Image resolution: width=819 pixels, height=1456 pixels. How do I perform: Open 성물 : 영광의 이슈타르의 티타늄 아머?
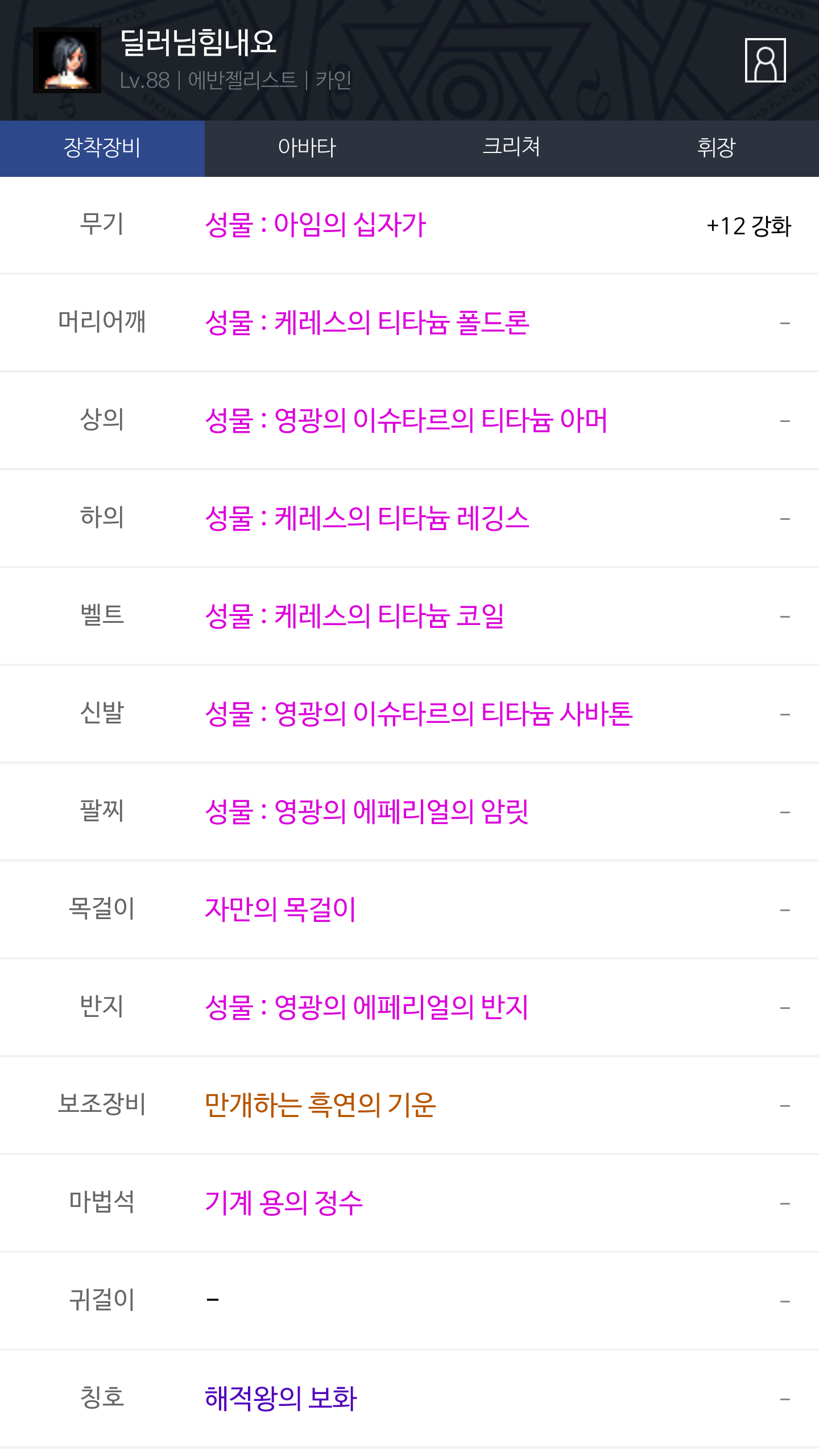(x=406, y=420)
